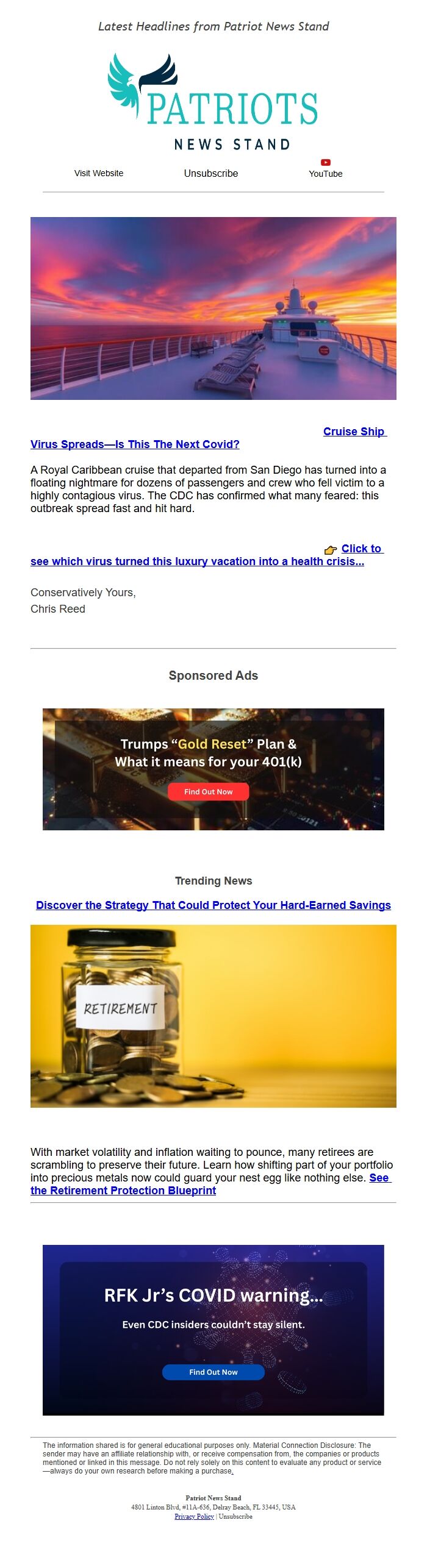See the Retirement Protection Blueprint
This screenshot has width=427, height=1568.
click(123, 1191)
